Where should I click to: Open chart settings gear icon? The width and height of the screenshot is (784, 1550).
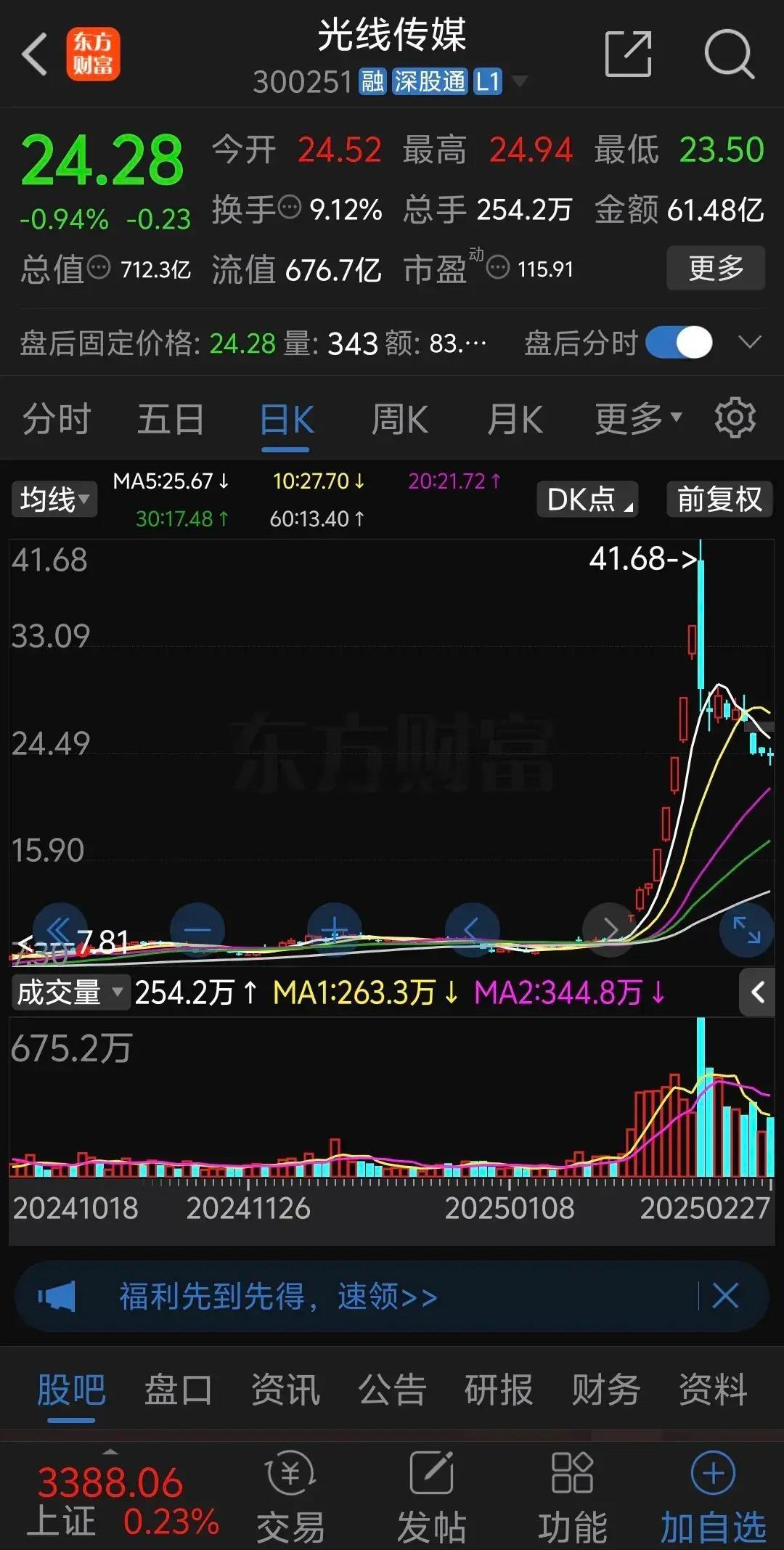[x=735, y=417]
